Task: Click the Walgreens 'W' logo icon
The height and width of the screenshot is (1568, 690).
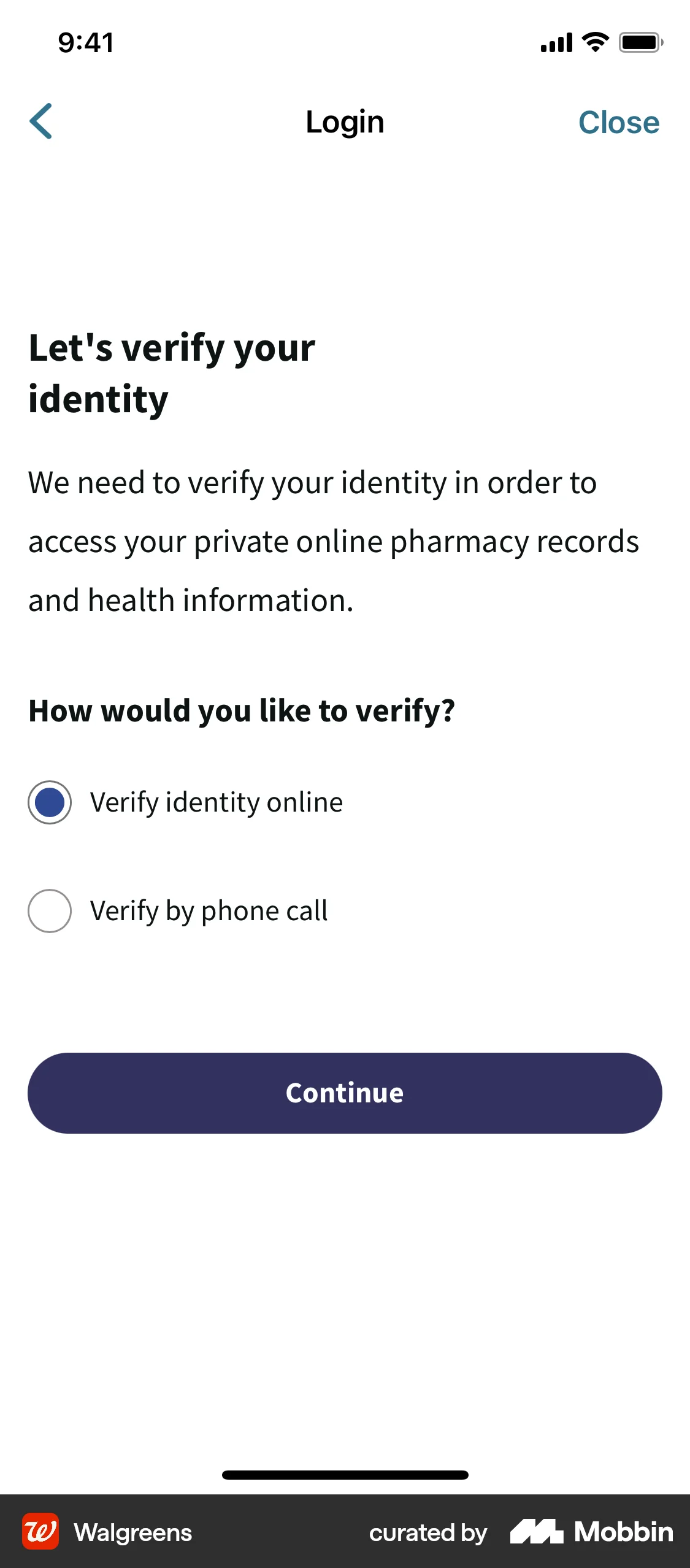Action: 40,1532
